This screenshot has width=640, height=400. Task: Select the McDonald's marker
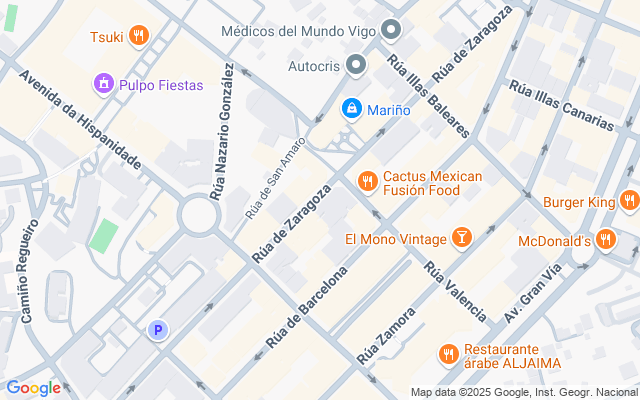tap(606, 240)
